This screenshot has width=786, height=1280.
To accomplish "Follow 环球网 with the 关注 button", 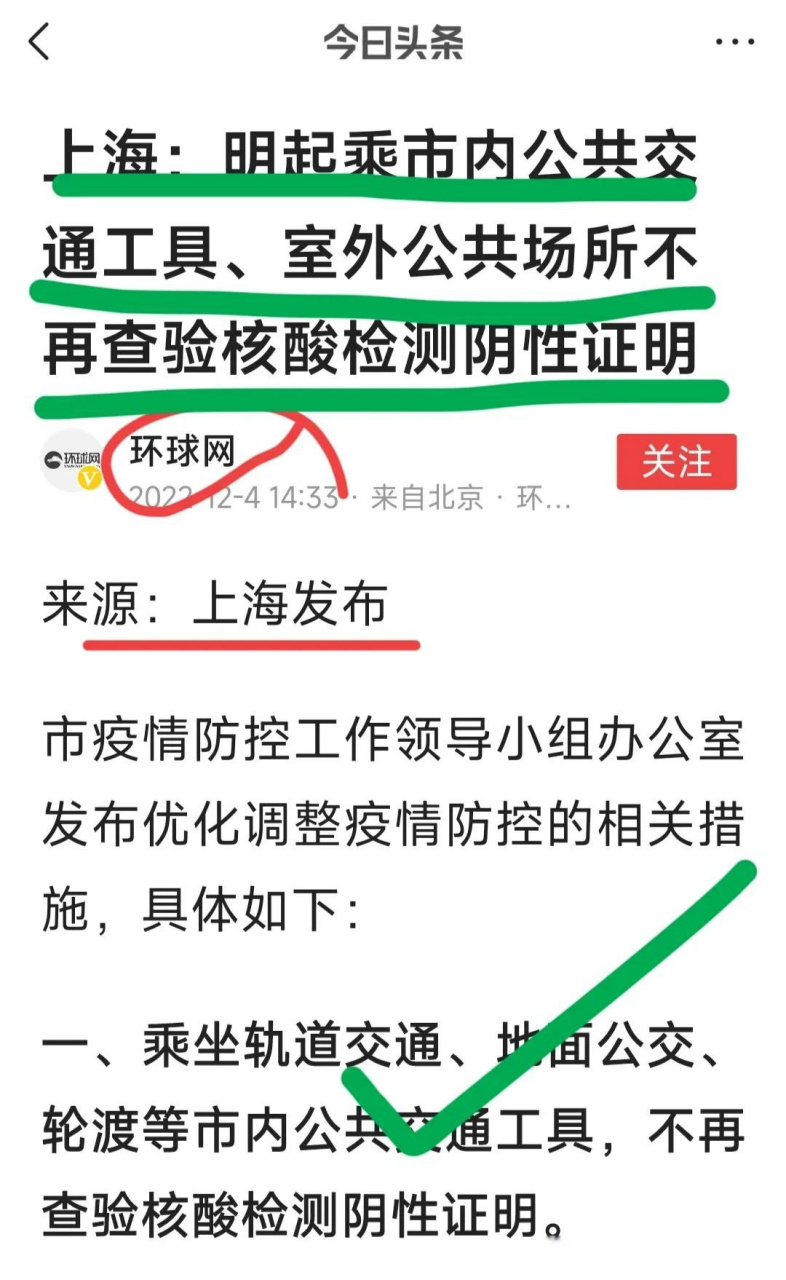I will pyautogui.click(x=676, y=462).
